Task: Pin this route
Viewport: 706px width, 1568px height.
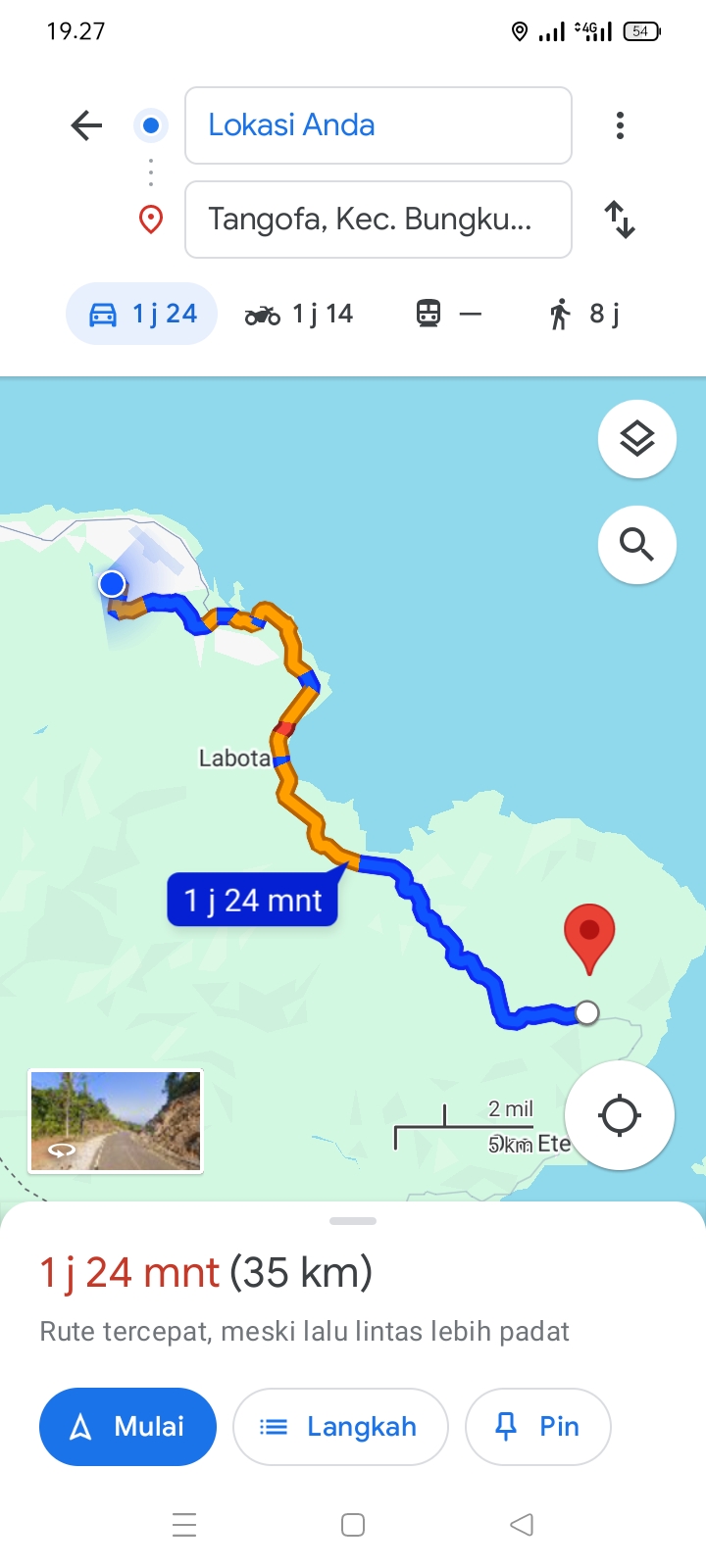Action: pyautogui.click(x=538, y=1427)
